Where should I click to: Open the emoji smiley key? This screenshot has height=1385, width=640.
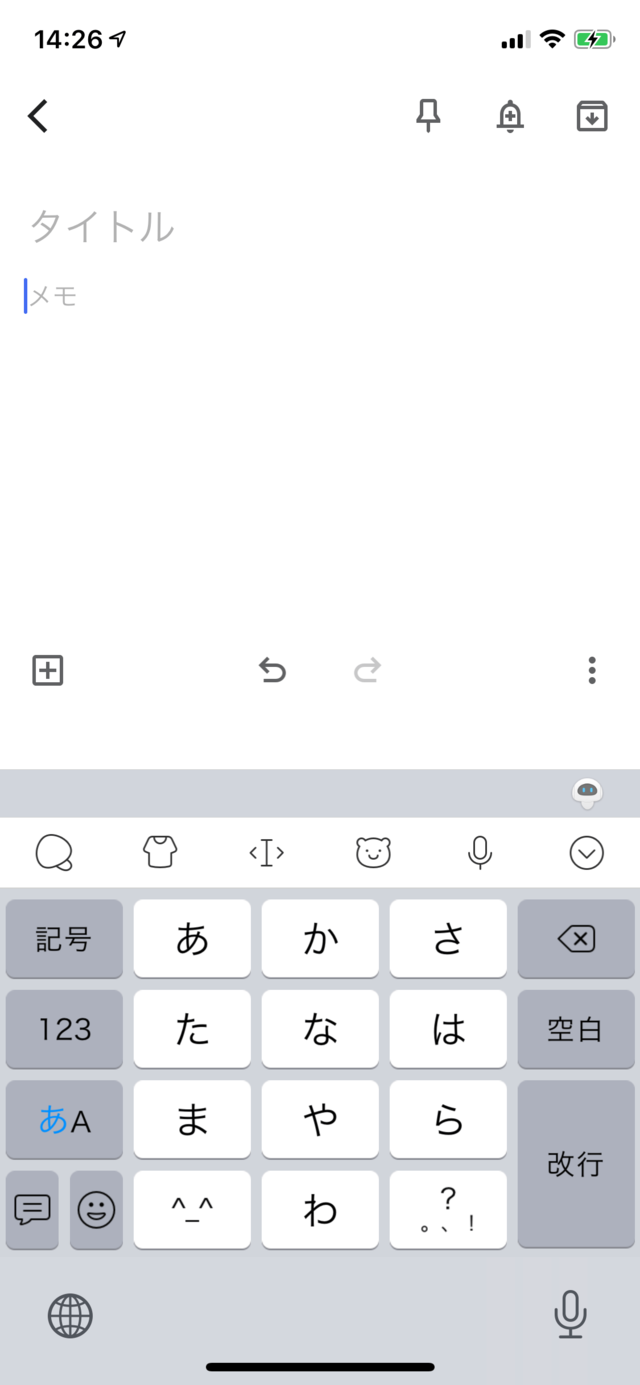[96, 1211]
